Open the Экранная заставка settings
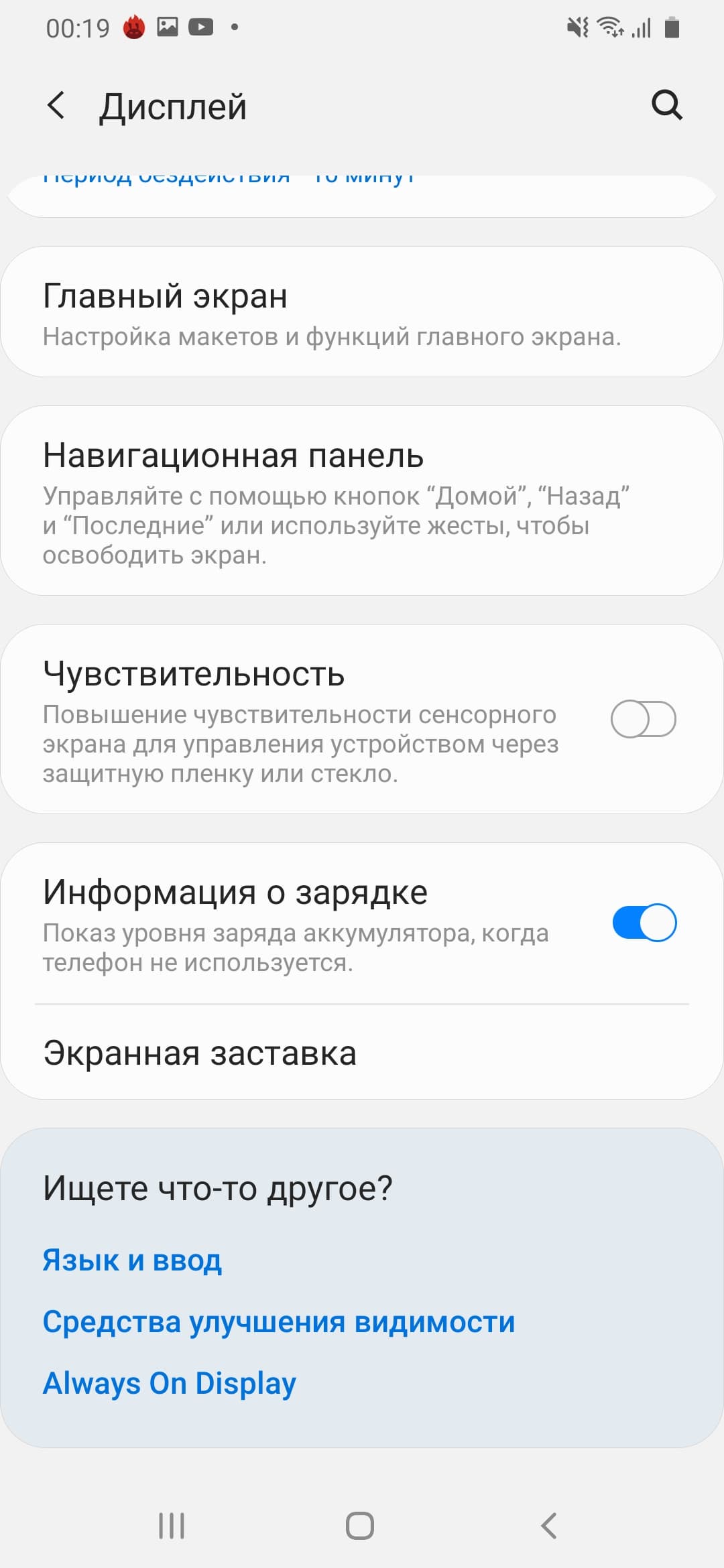724x1568 pixels. pyautogui.click(x=362, y=1053)
